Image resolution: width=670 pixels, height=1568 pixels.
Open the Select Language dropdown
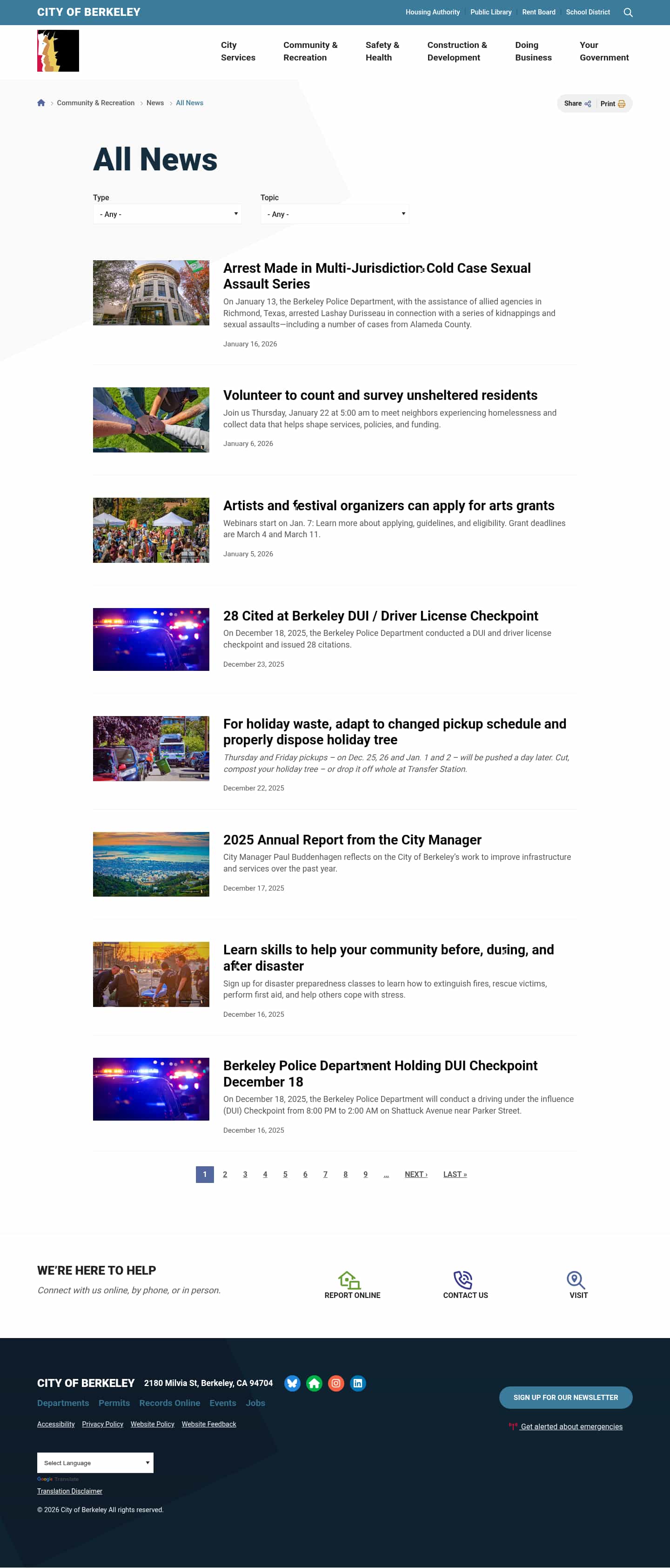coord(95,1463)
